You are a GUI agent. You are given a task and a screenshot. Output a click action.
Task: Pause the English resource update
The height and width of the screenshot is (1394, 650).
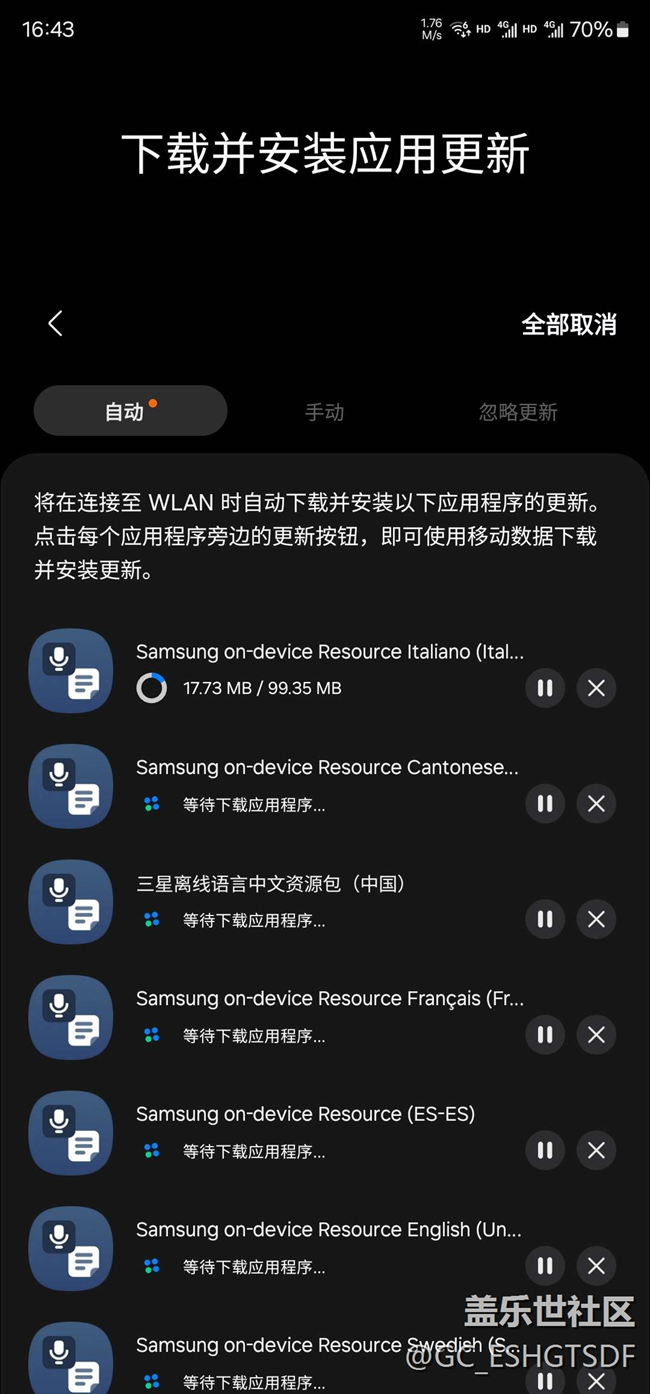[545, 1266]
